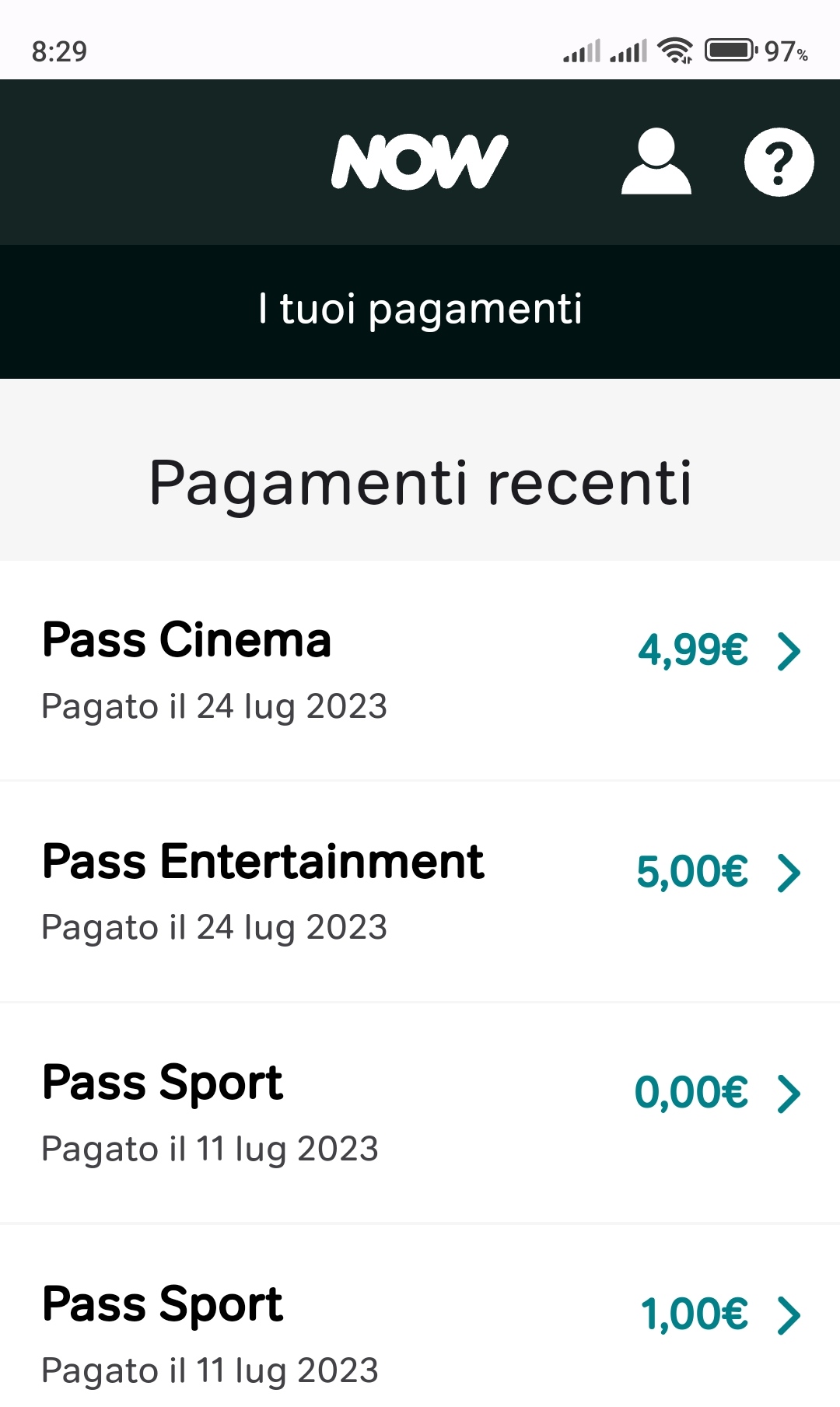This screenshot has height=1407, width=840.
Task: Open the account profile icon
Action: (x=656, y=162)
